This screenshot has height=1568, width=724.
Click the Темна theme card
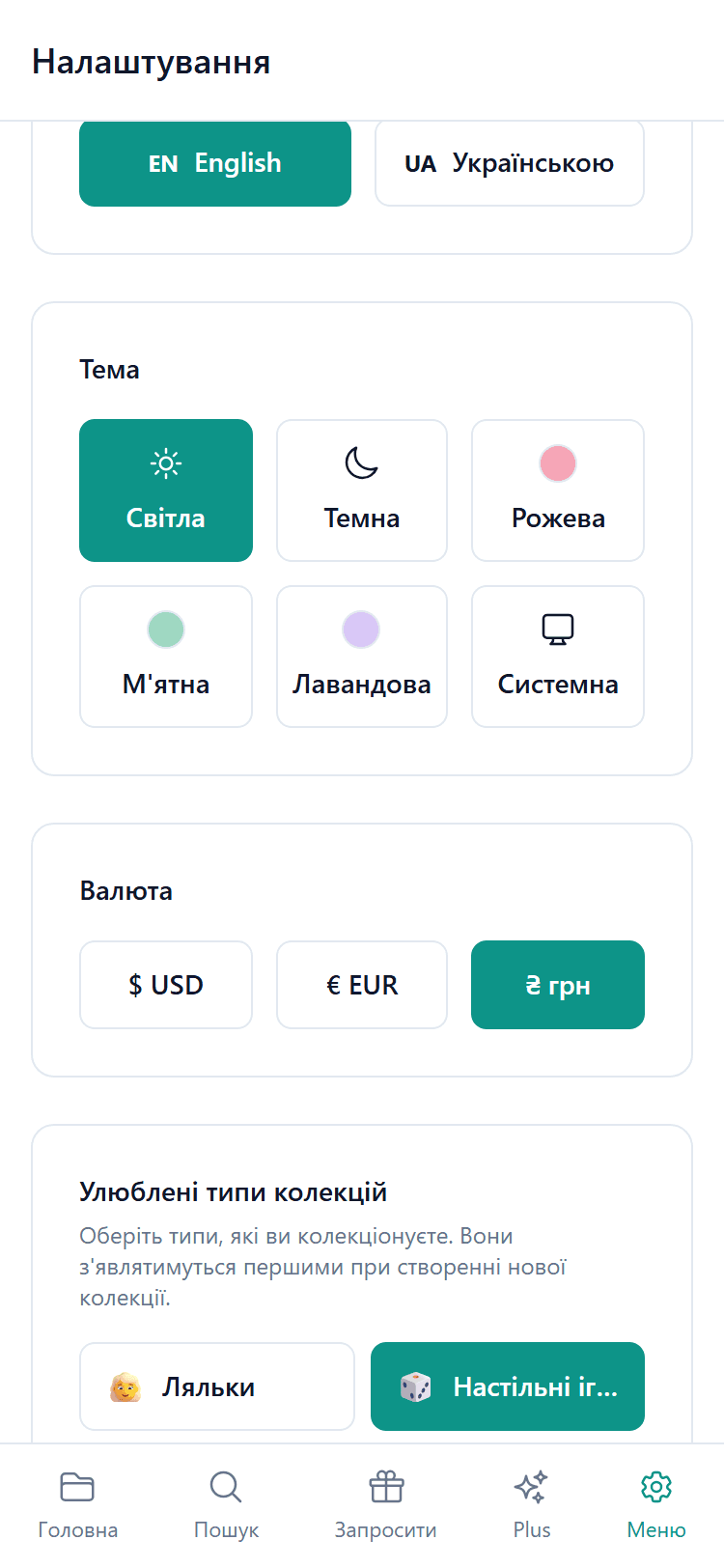pos(361,490)
